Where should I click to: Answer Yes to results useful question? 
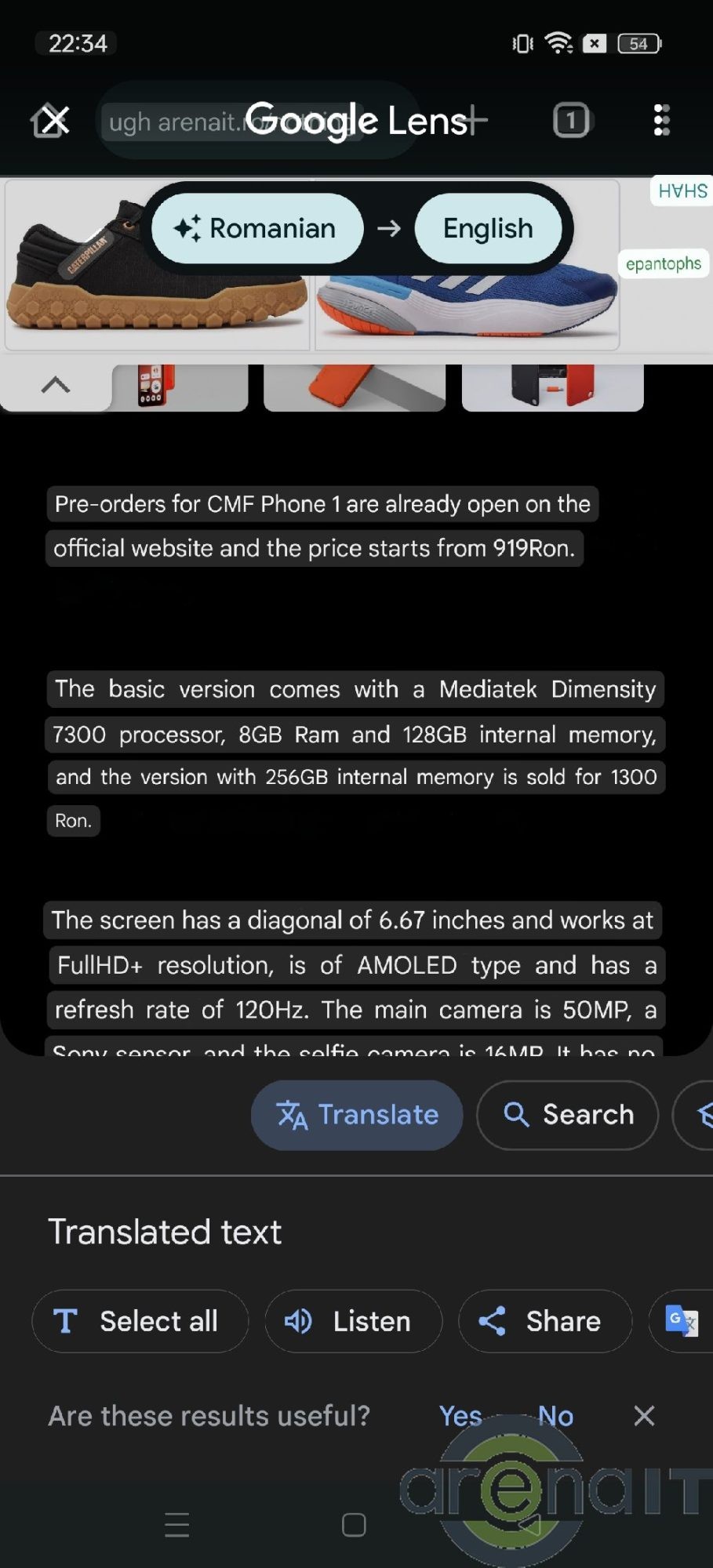(x=460, y=1416)
